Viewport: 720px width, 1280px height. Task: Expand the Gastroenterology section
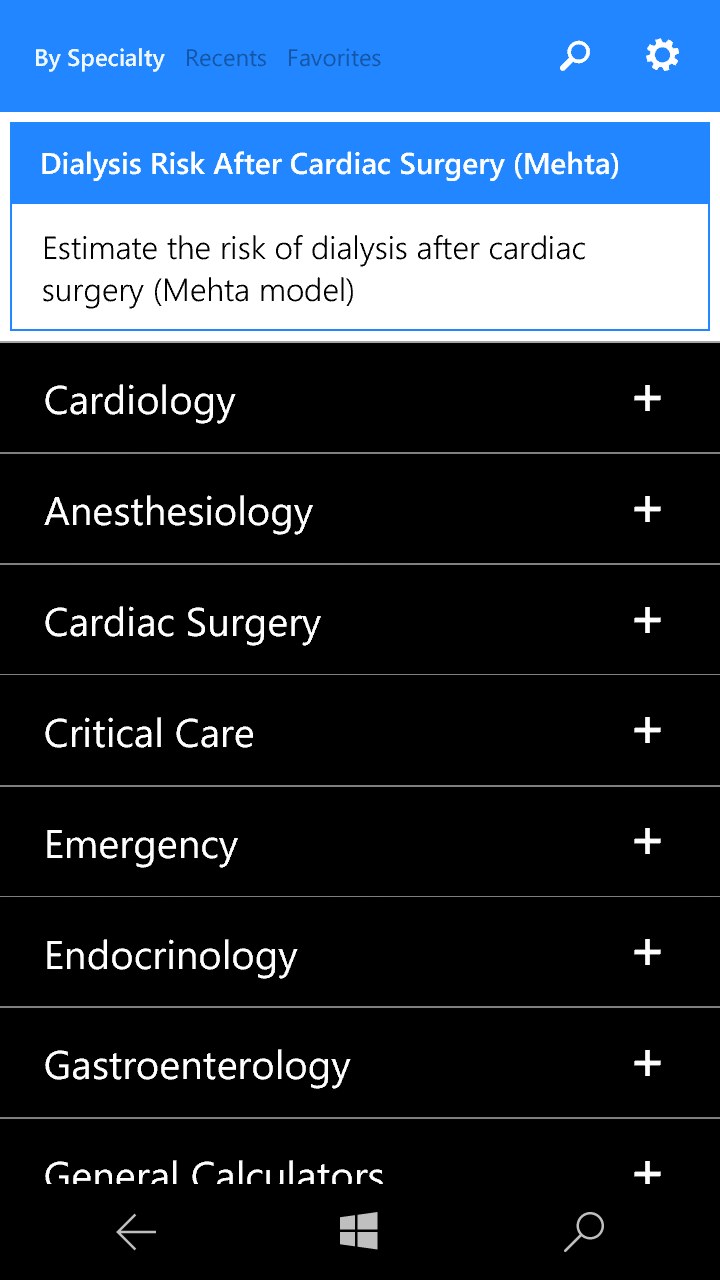647,1063
